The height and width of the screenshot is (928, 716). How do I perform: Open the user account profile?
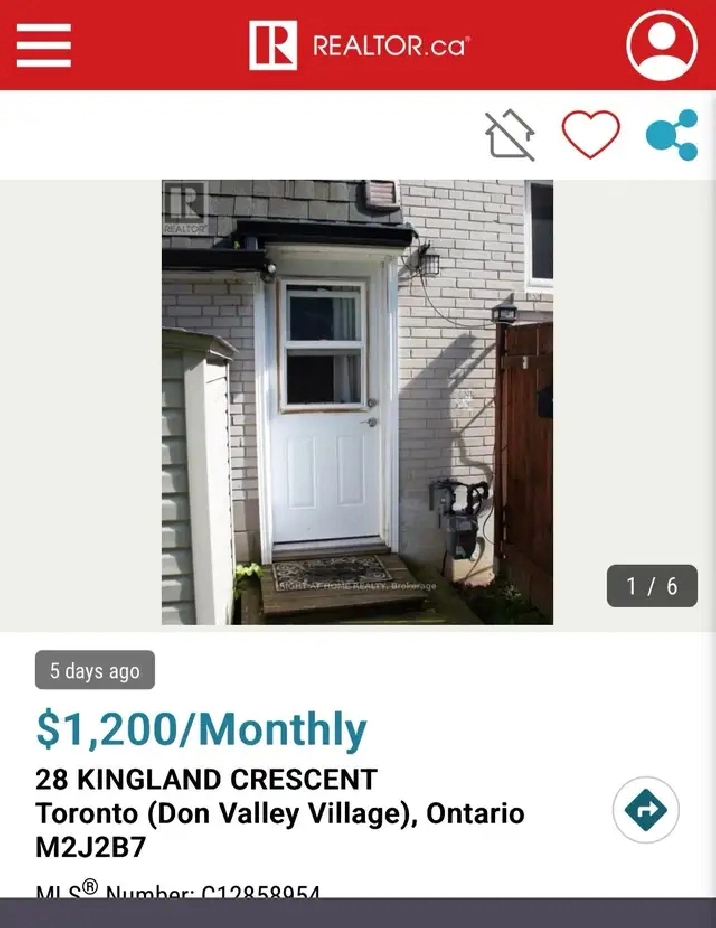pos(661,45)
